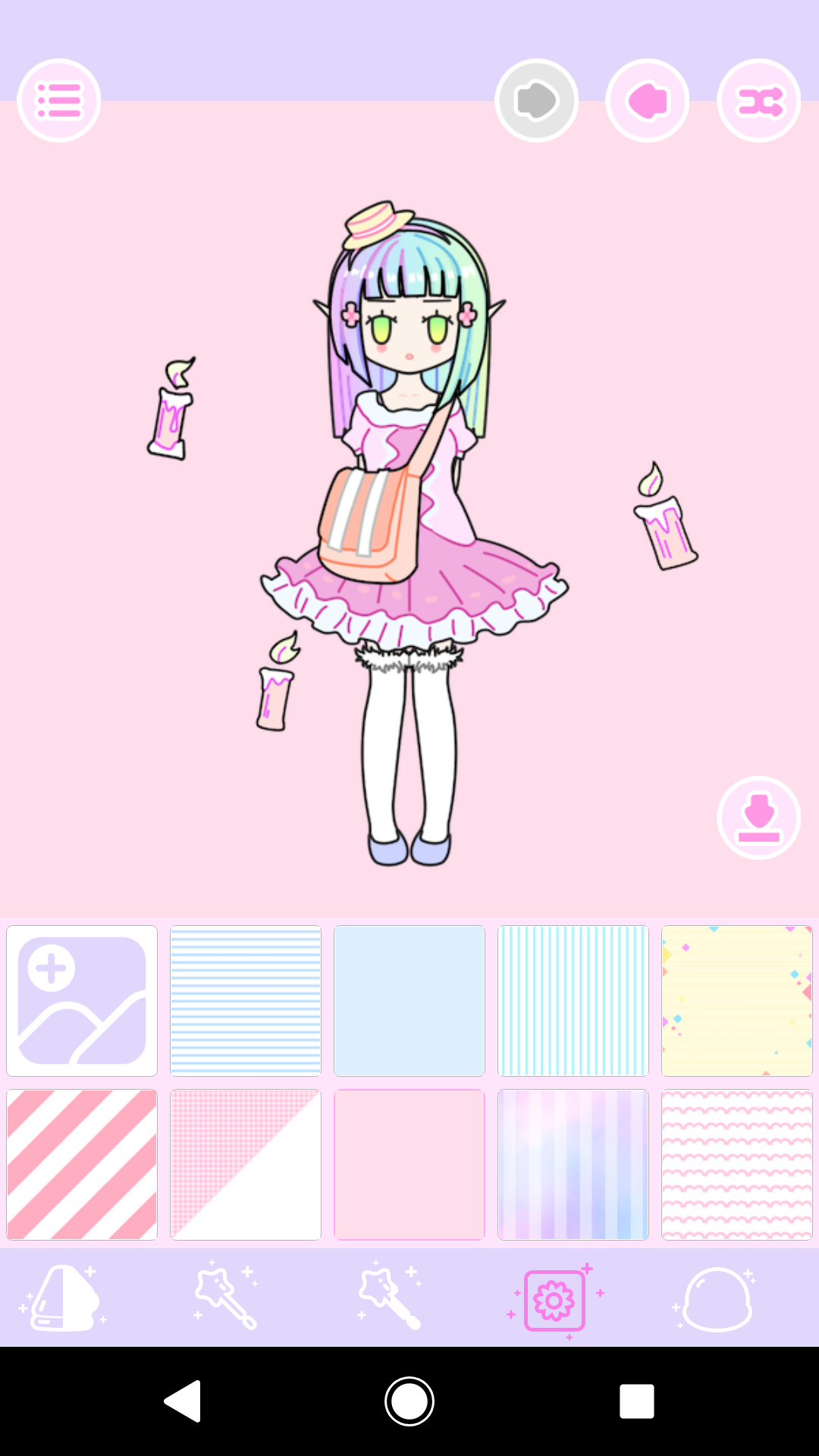Image resolution: width=819 pixels, height=1456 pixels.
Task: Select the diagonal pink stripe background
Action: tap(81, 1164)
